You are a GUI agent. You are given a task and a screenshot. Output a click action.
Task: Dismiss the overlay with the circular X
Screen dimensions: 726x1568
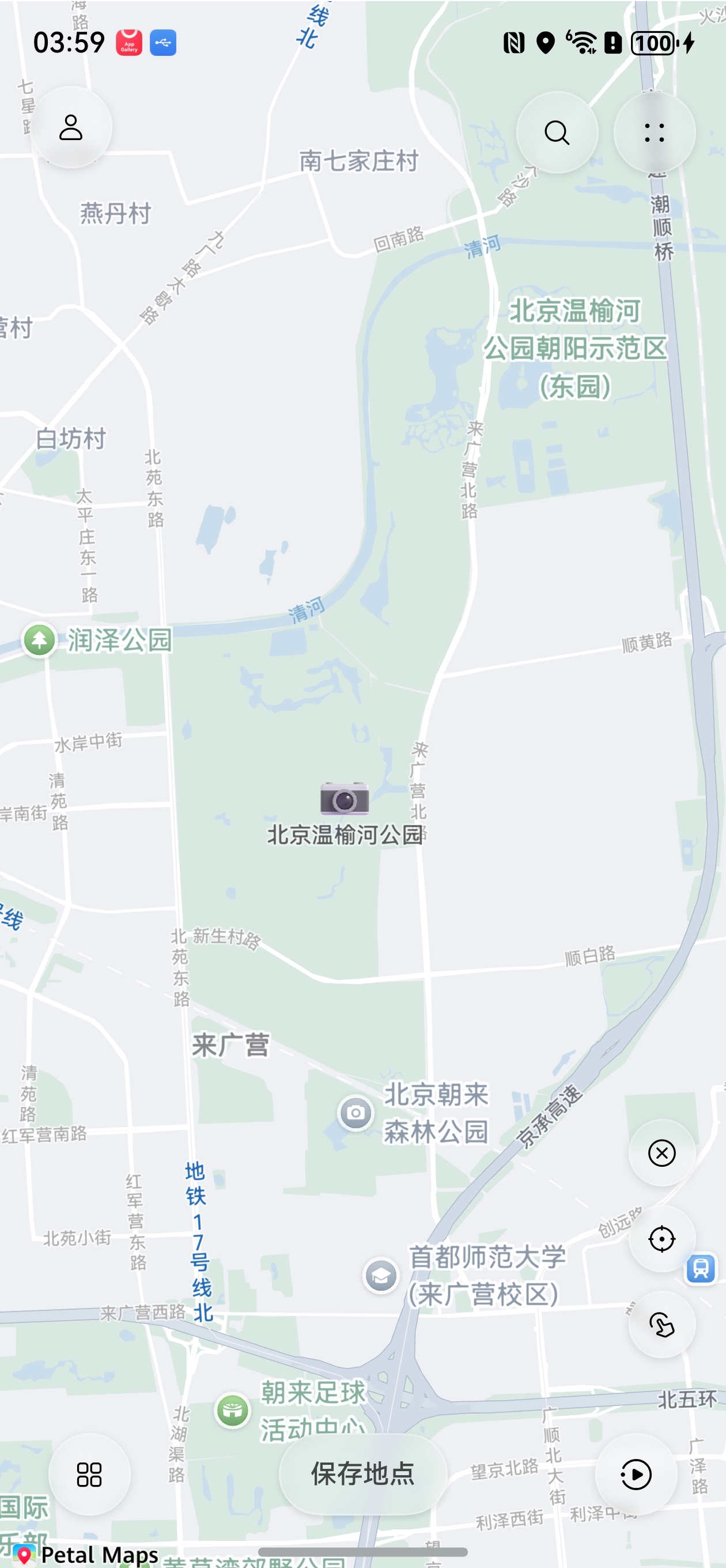661,1153
